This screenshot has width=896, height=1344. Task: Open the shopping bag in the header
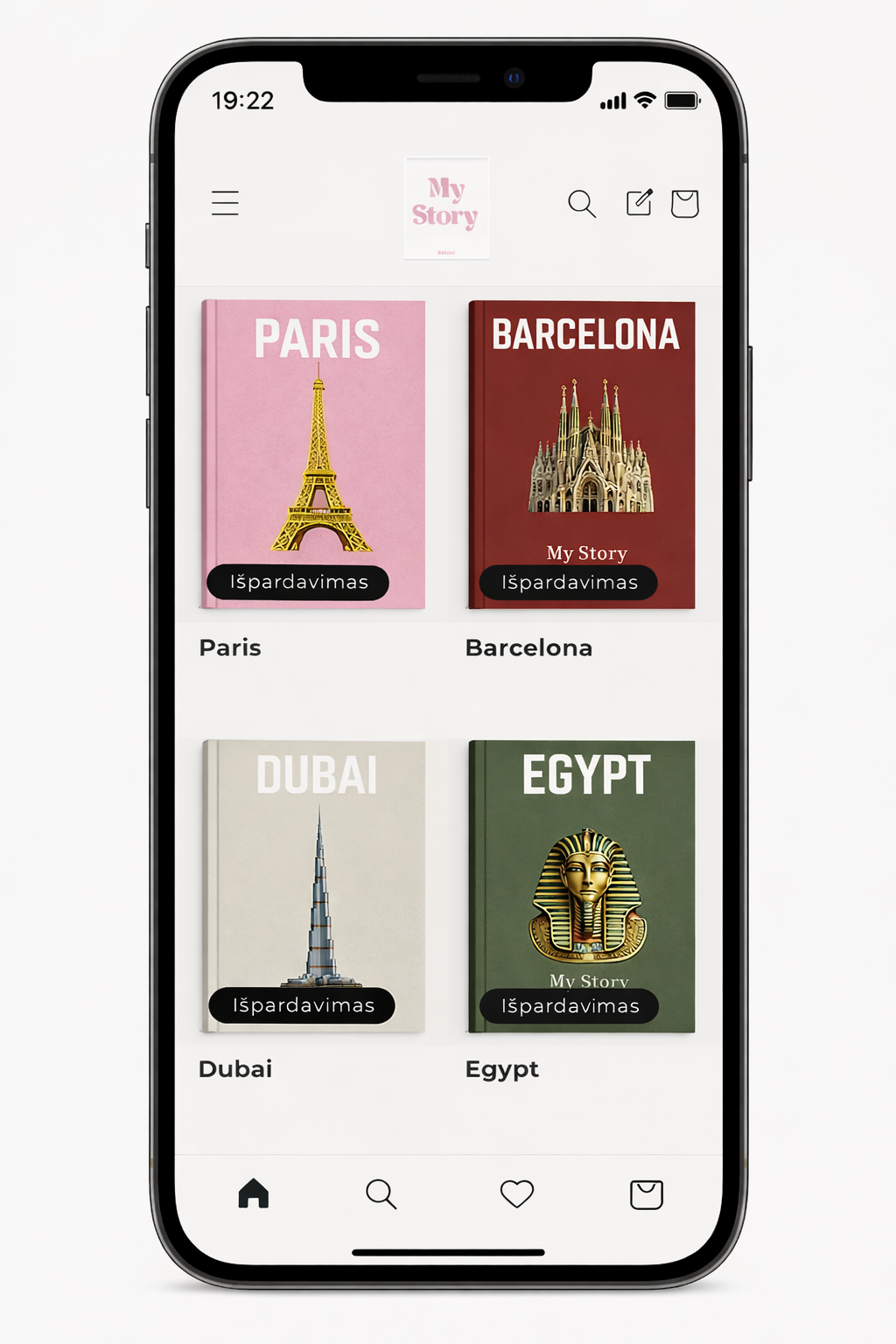click(684, 203)
